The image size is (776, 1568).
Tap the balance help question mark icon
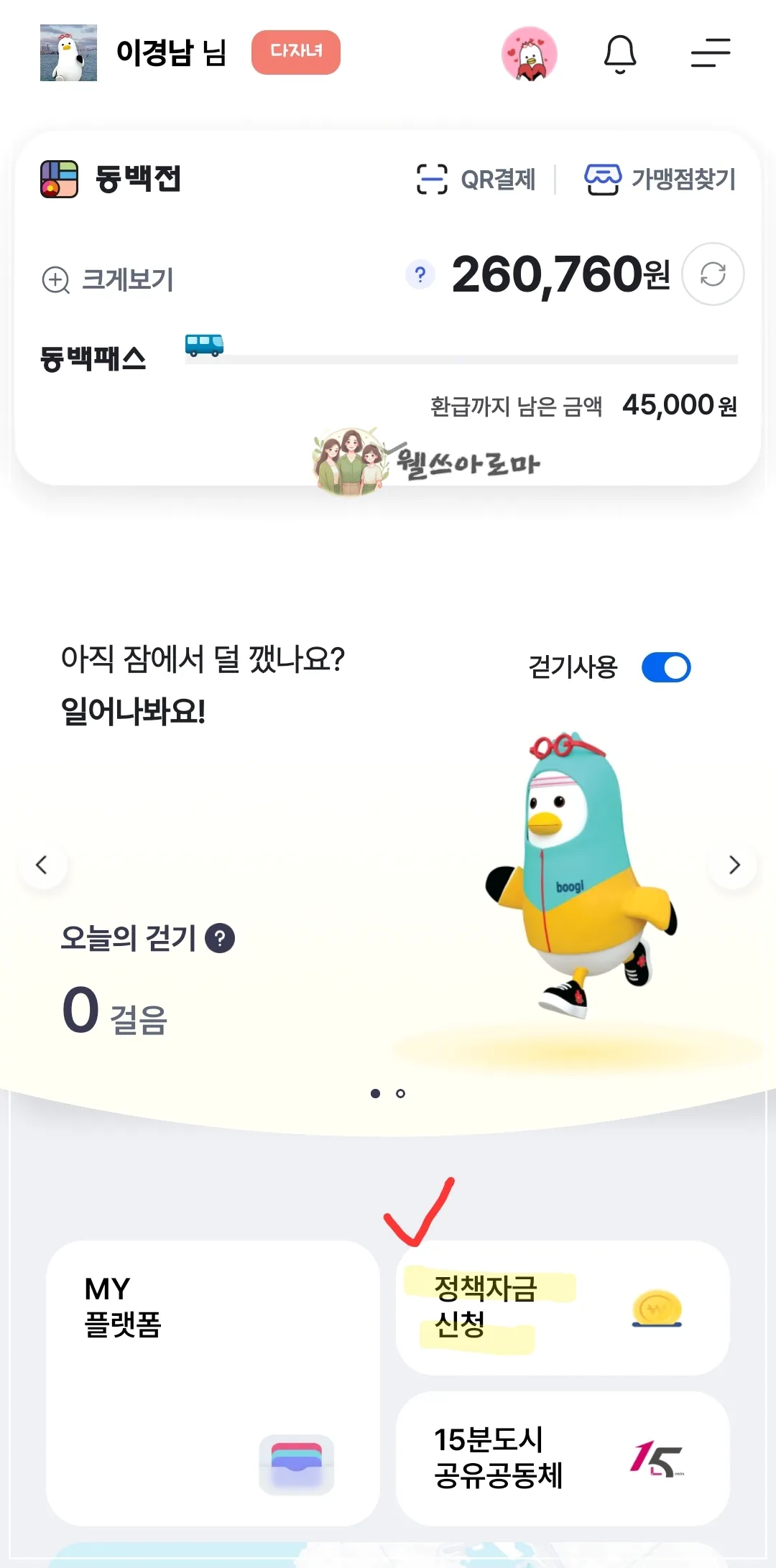(x=420, y=274)
